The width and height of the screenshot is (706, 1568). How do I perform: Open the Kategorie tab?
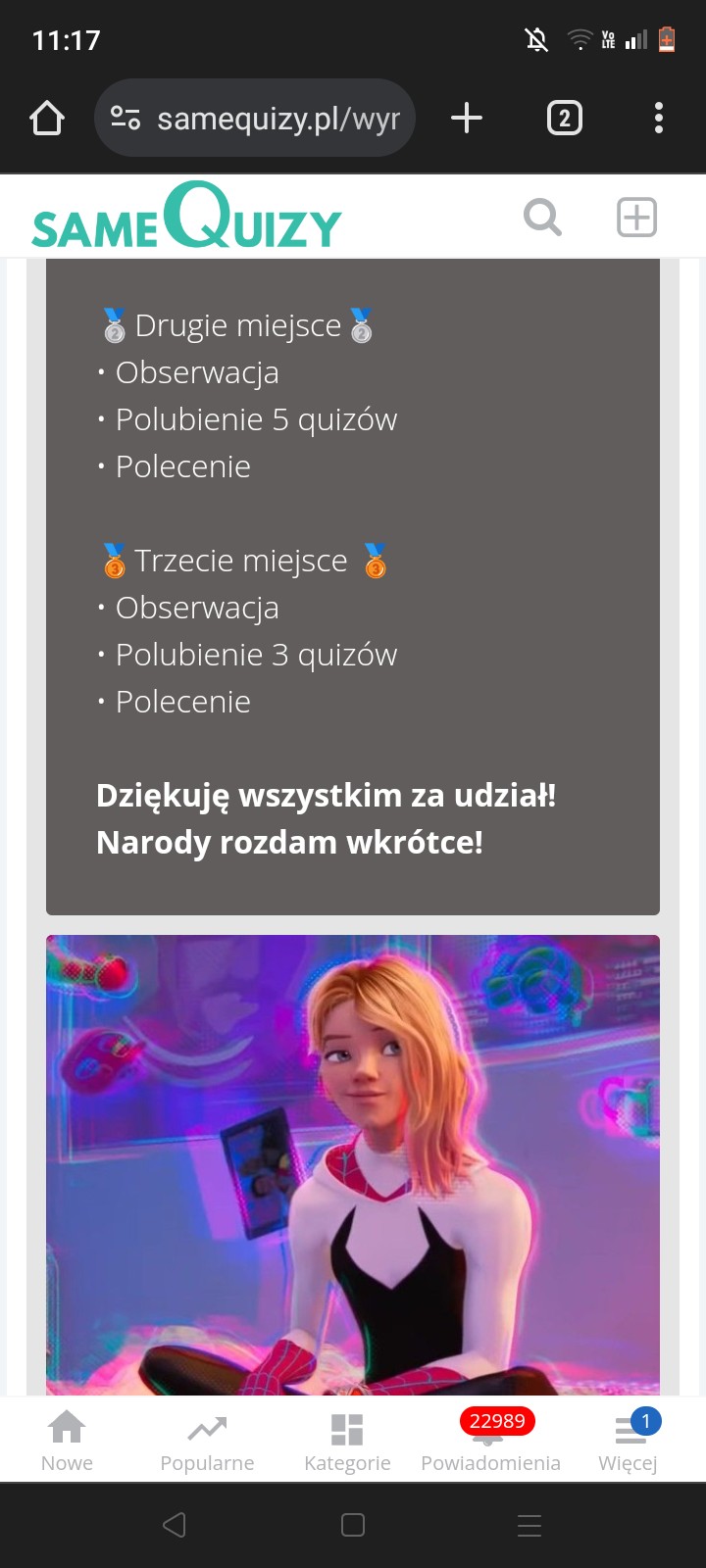(347, 1441)
